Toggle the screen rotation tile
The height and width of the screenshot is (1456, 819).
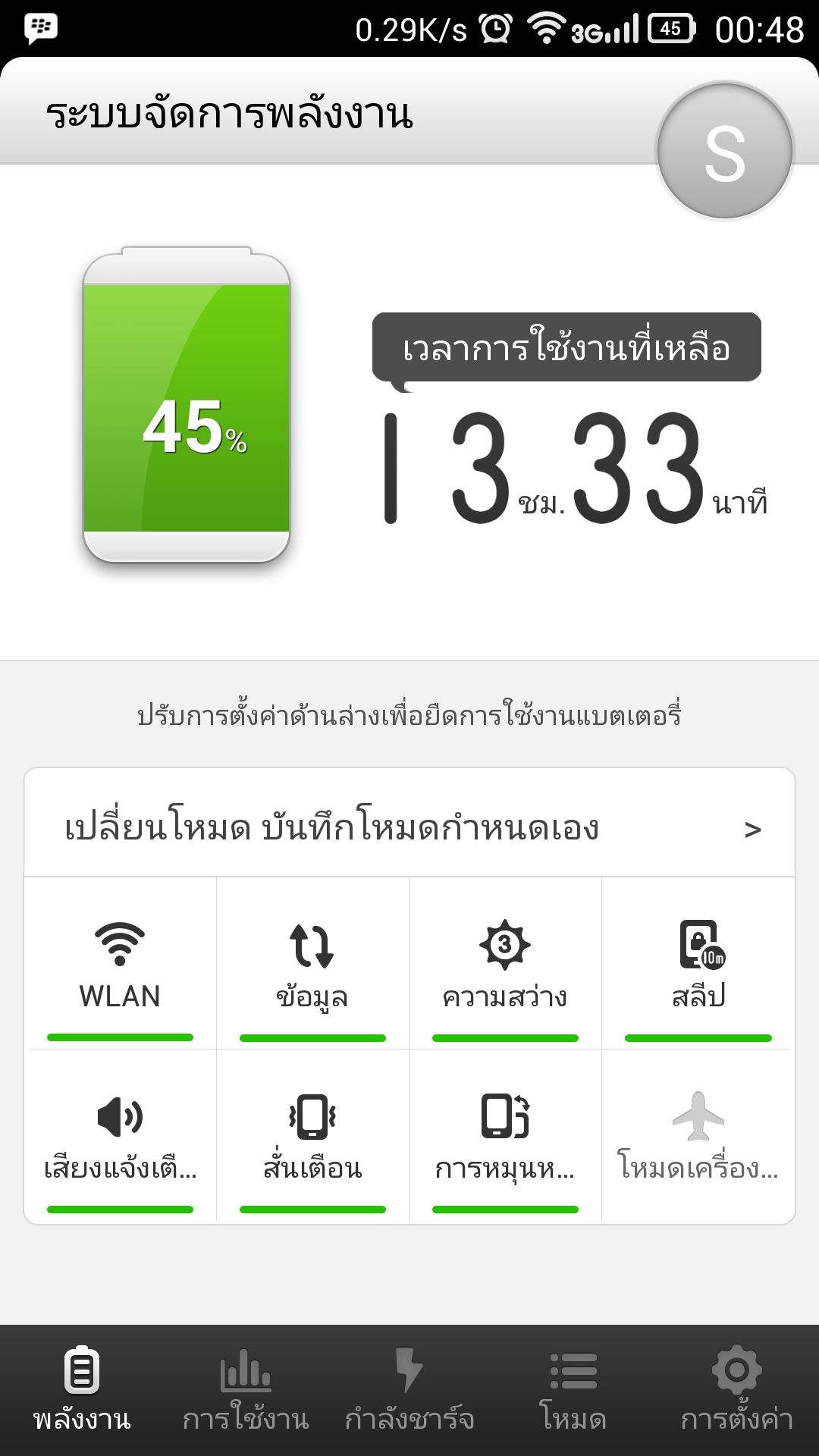505,1136
